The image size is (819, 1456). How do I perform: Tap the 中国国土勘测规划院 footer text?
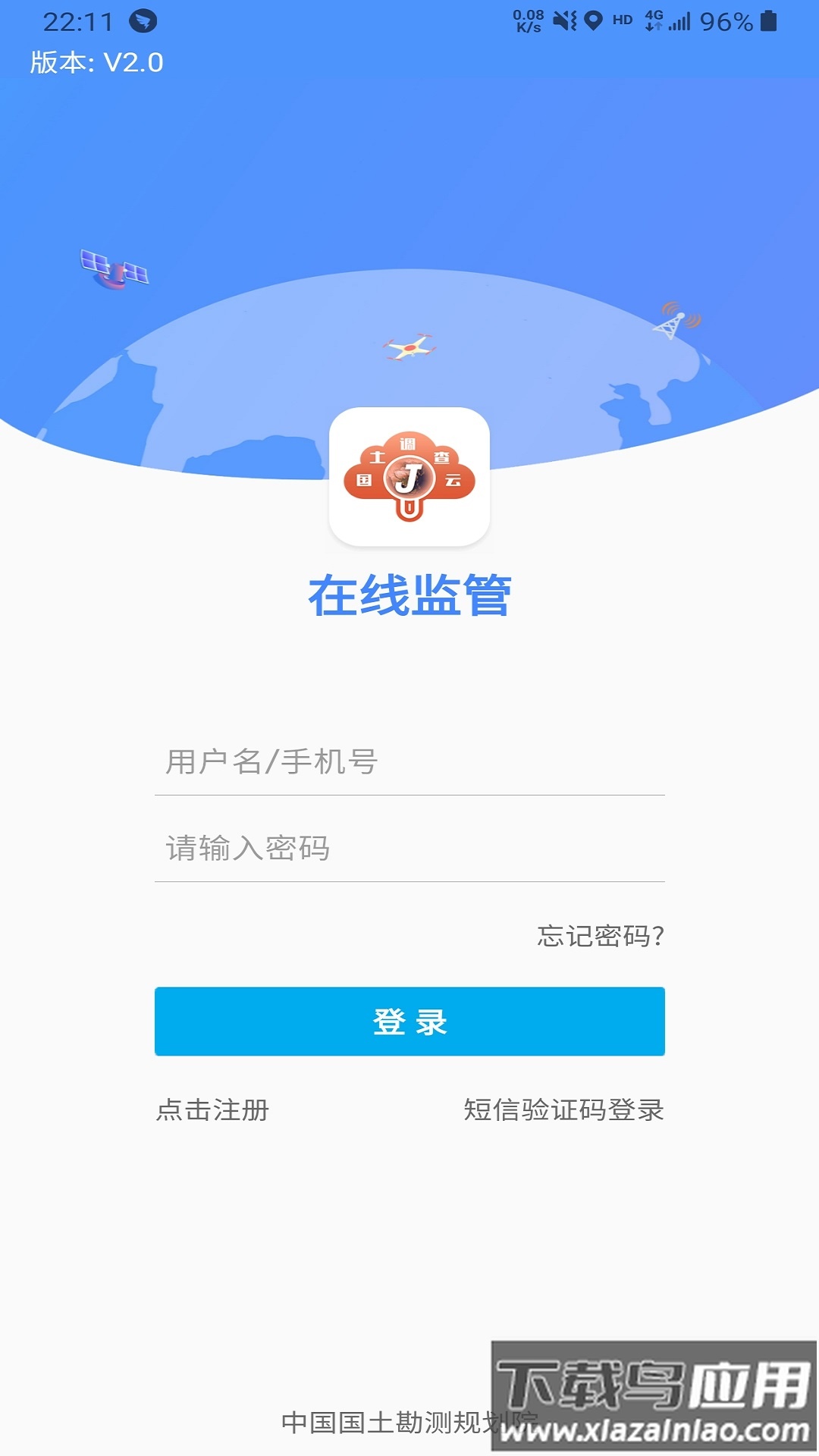pyautogui.click(x=409, y=1421)
